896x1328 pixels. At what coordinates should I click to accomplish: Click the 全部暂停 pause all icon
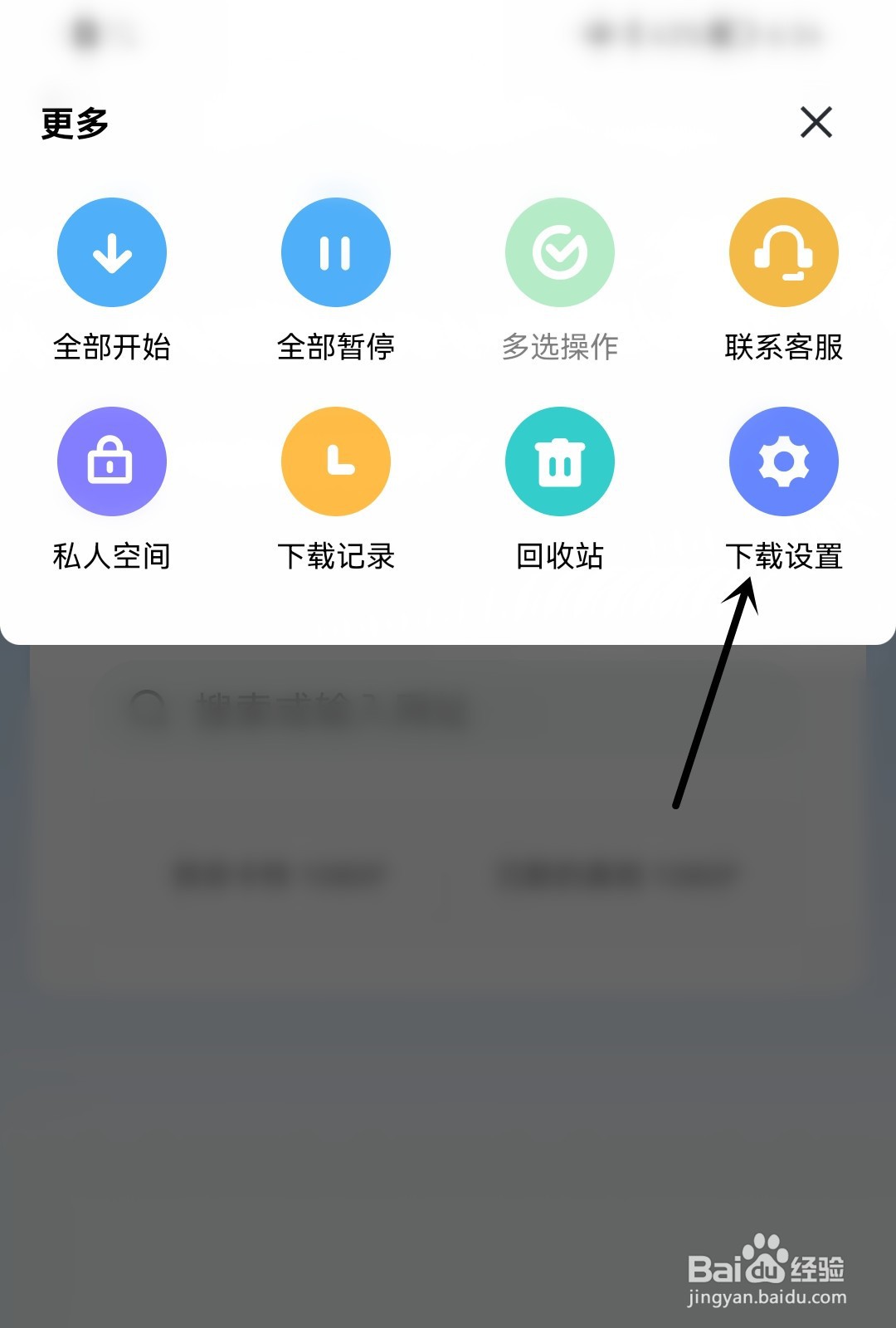(x=336, y=252)
